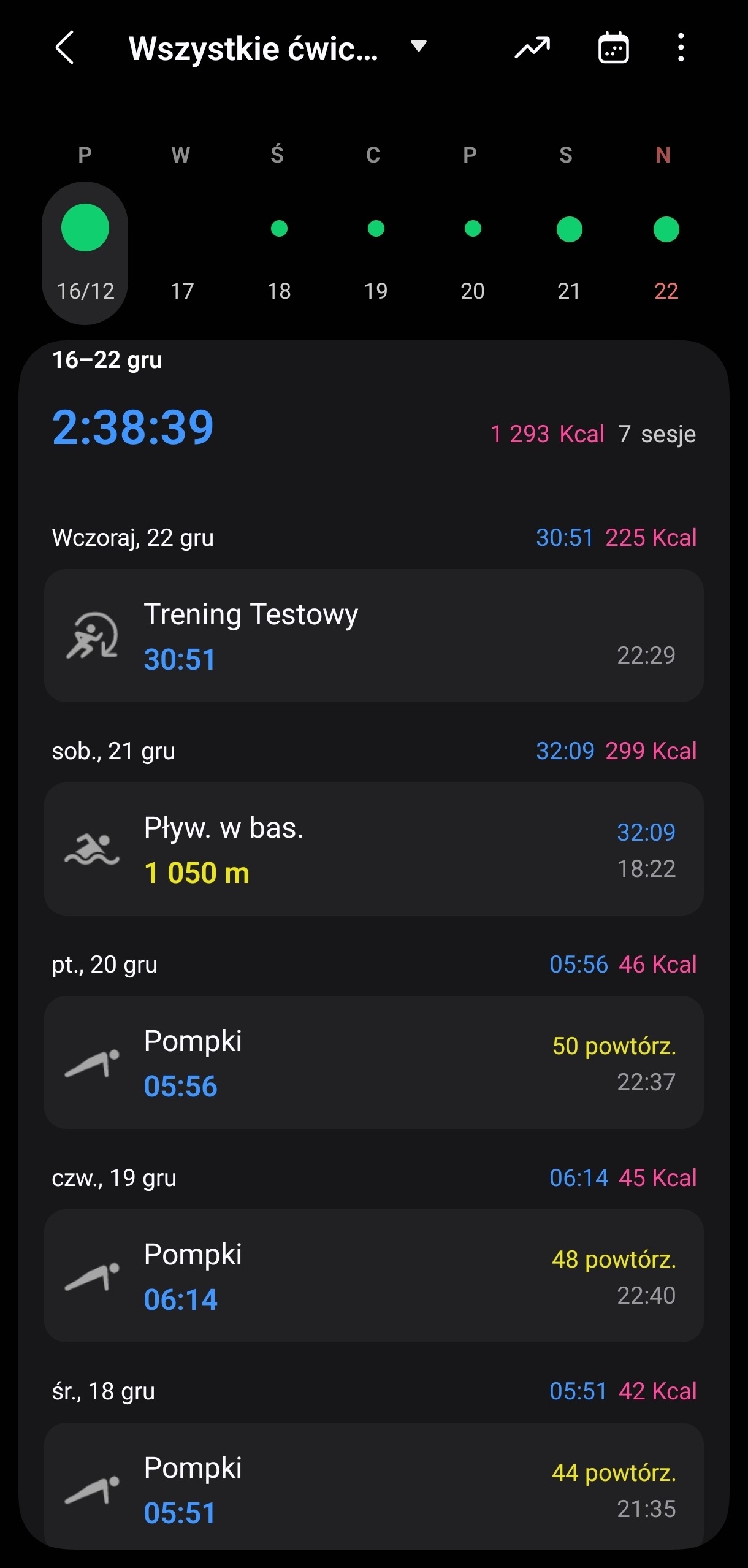The width and height of the screenshot is (748, 1568).
Task: Open the trends chart icon
Action: 532,48
